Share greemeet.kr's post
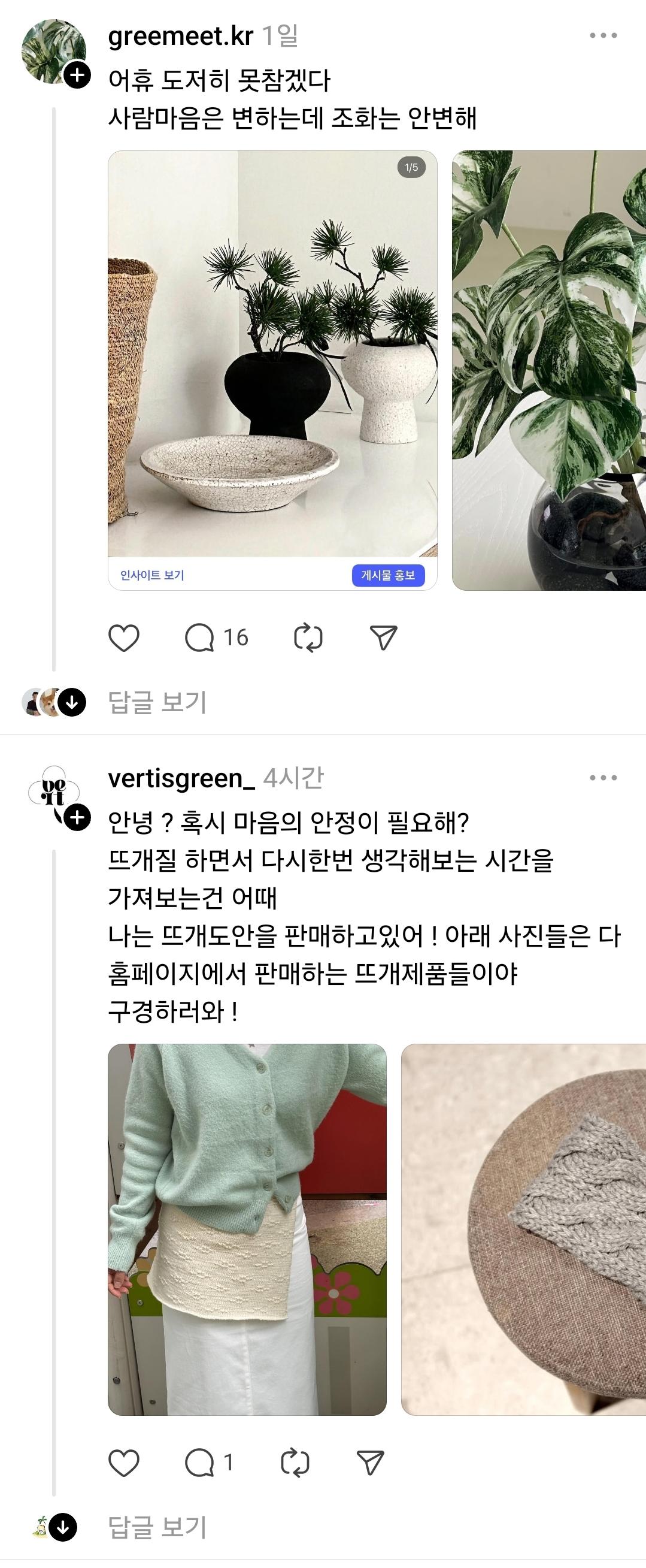 click(383, 638)
